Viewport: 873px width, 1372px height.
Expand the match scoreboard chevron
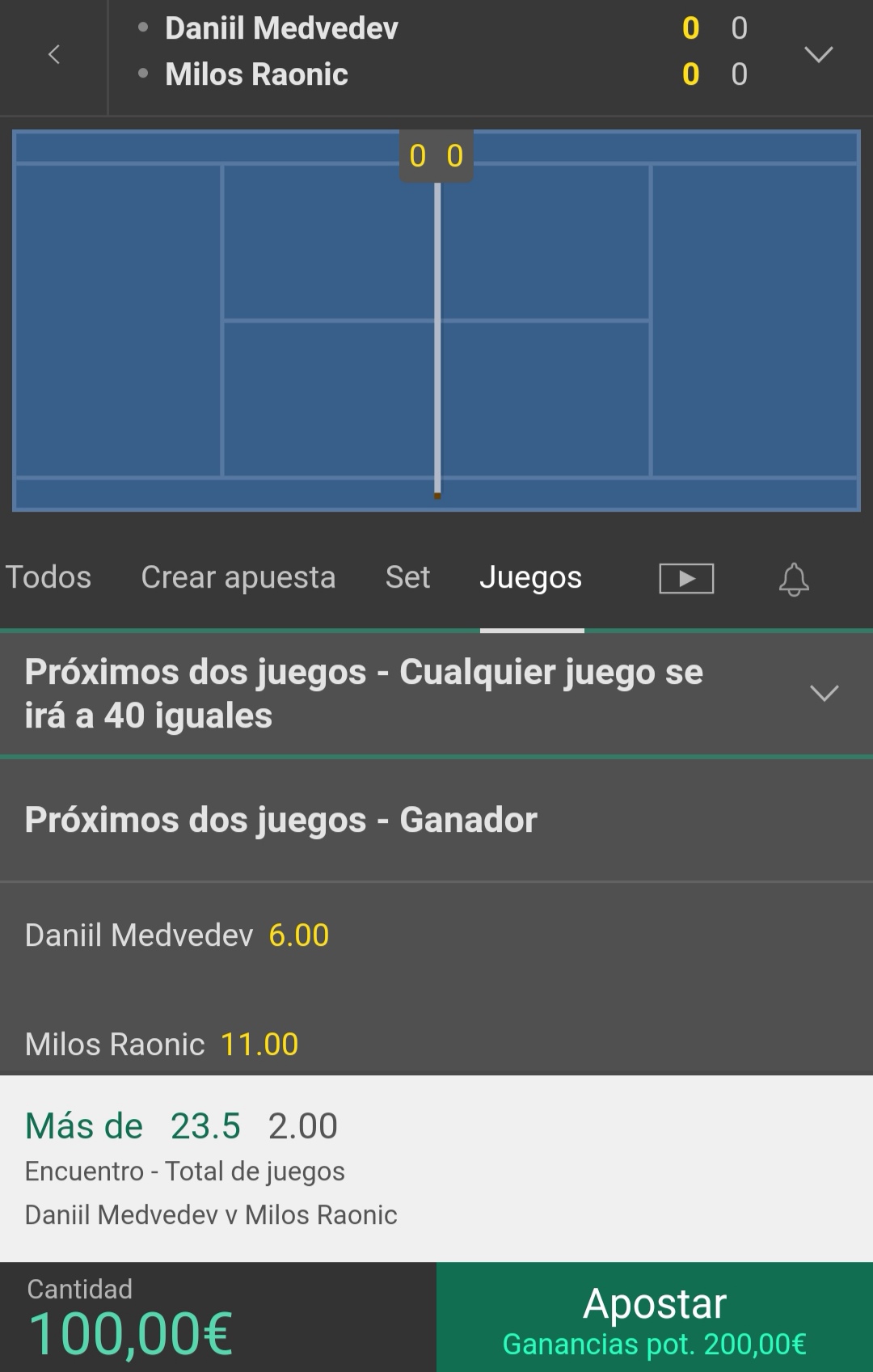click(819, 54)
